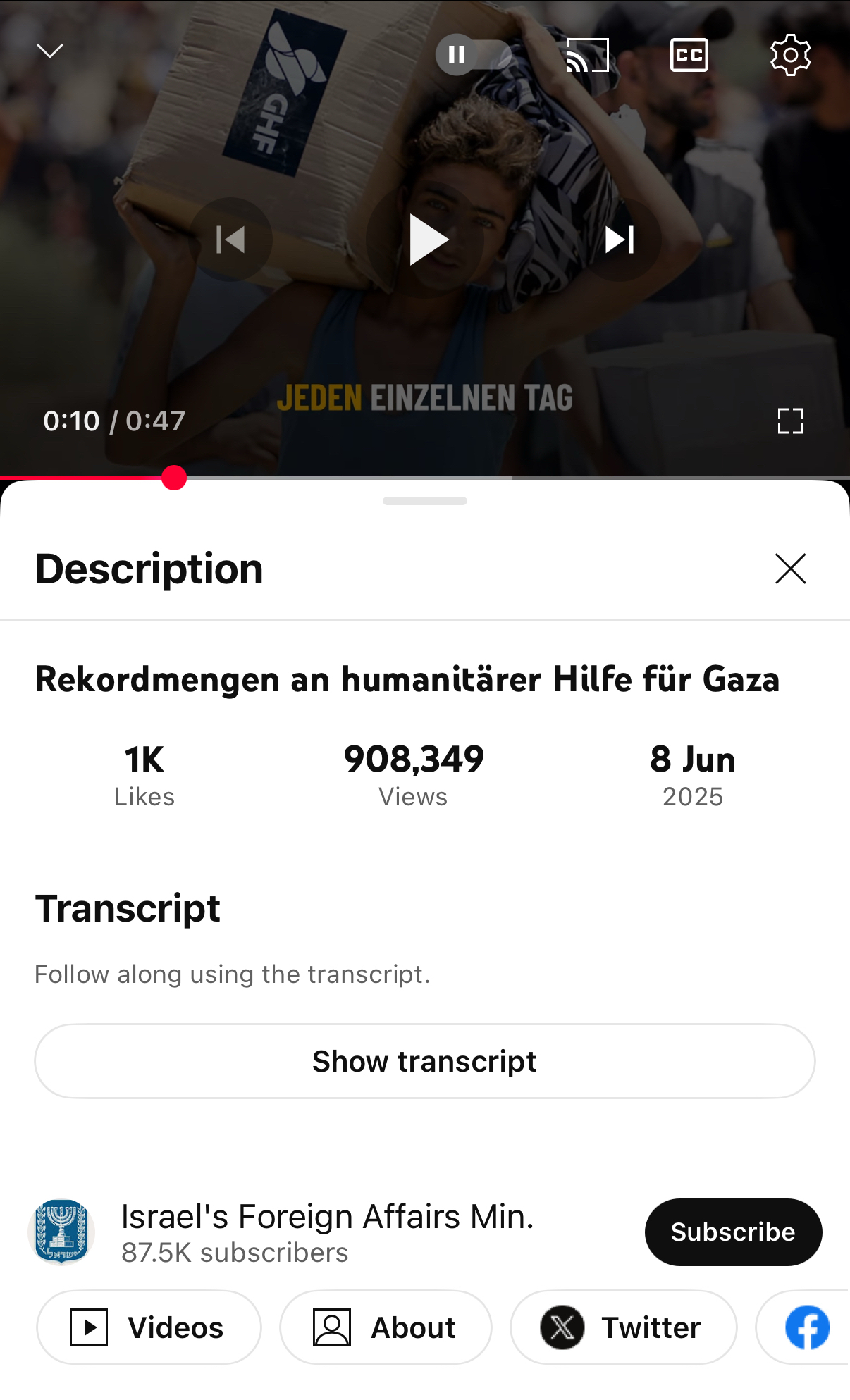Subscribe to Israel's Foreign Affairs Min.
This screenshot has width=850, height=1400.
(x=733, y=1232)
